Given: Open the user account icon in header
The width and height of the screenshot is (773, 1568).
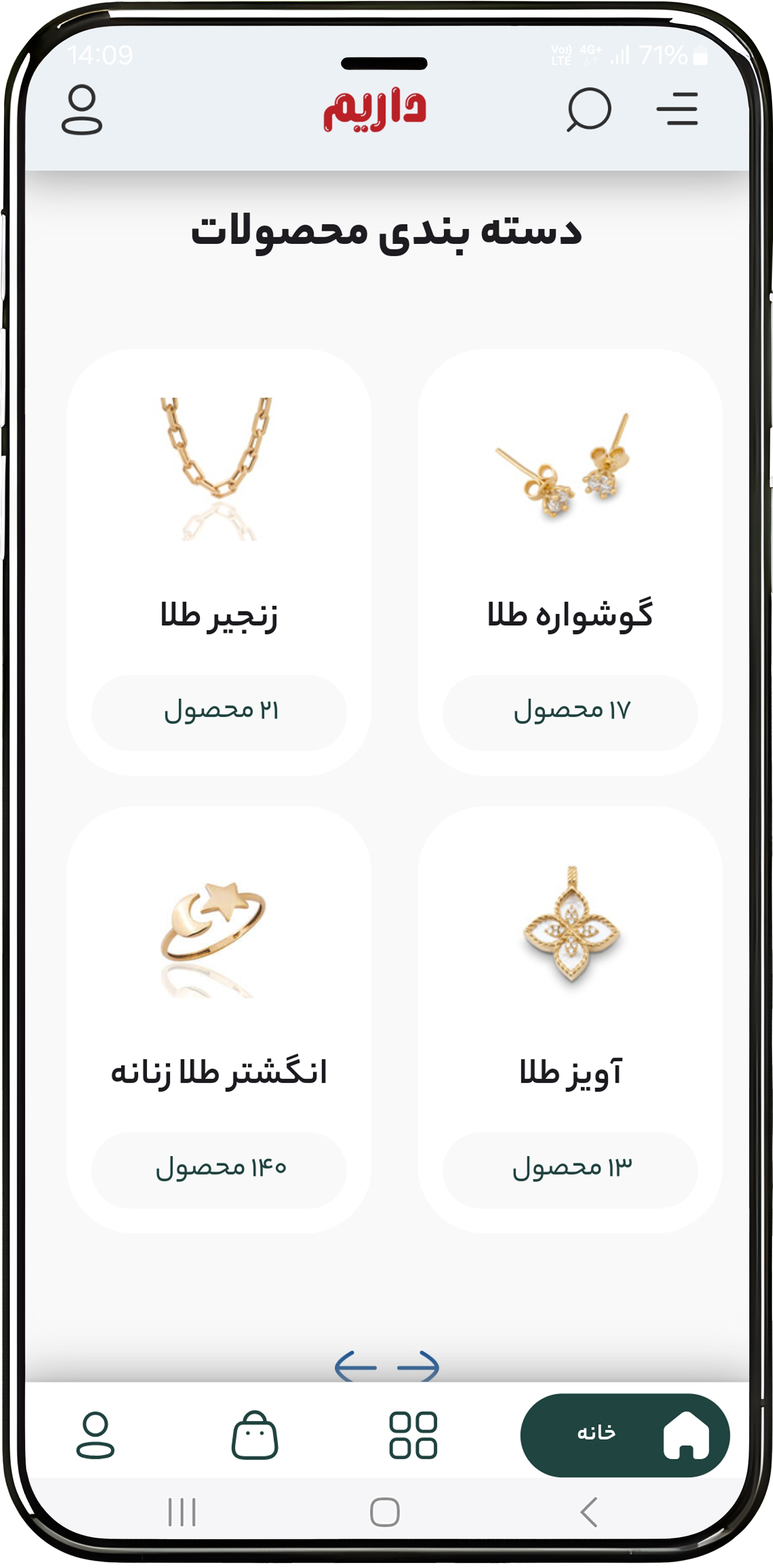Looking at the screenshot, I should [82, 109].
